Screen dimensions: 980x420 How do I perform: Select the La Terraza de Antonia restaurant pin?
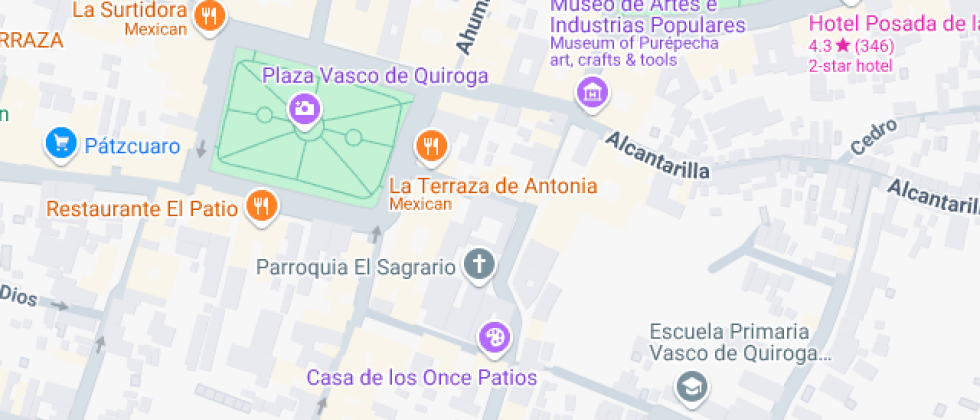coord(431,146)
